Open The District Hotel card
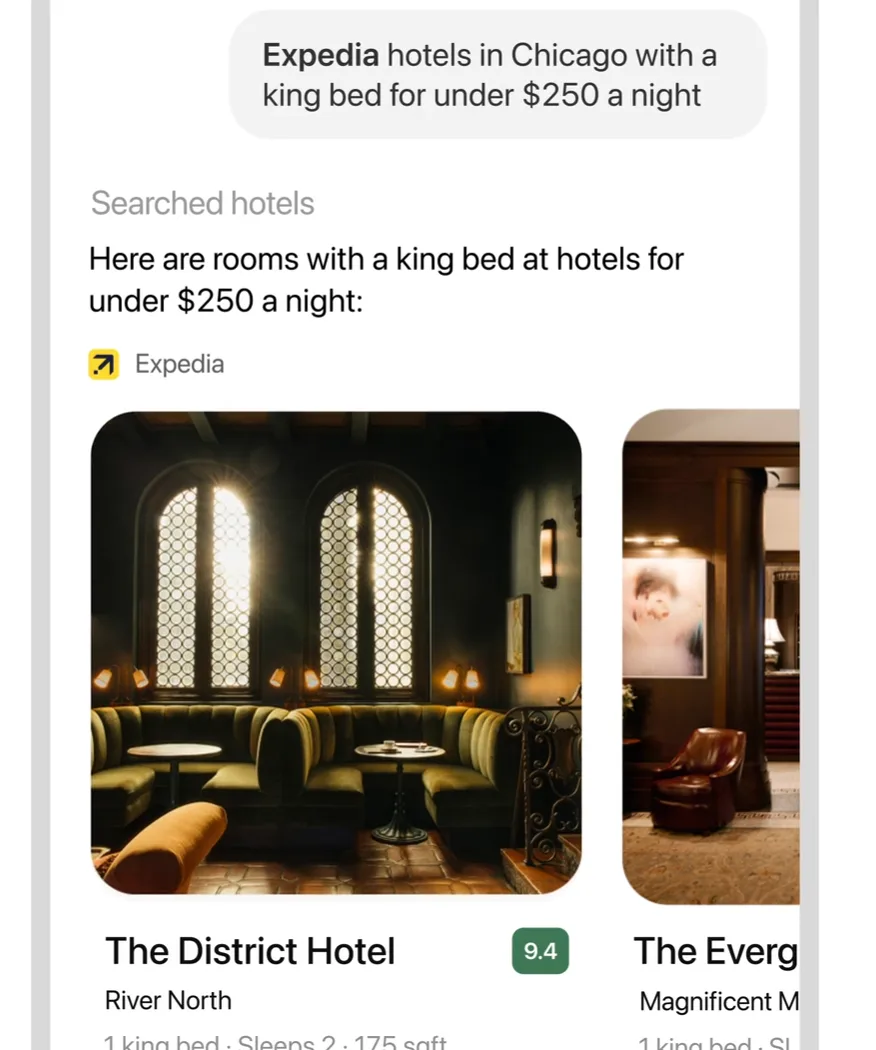This screenshot has height=1050, width=876. click(x=336, y=652)
